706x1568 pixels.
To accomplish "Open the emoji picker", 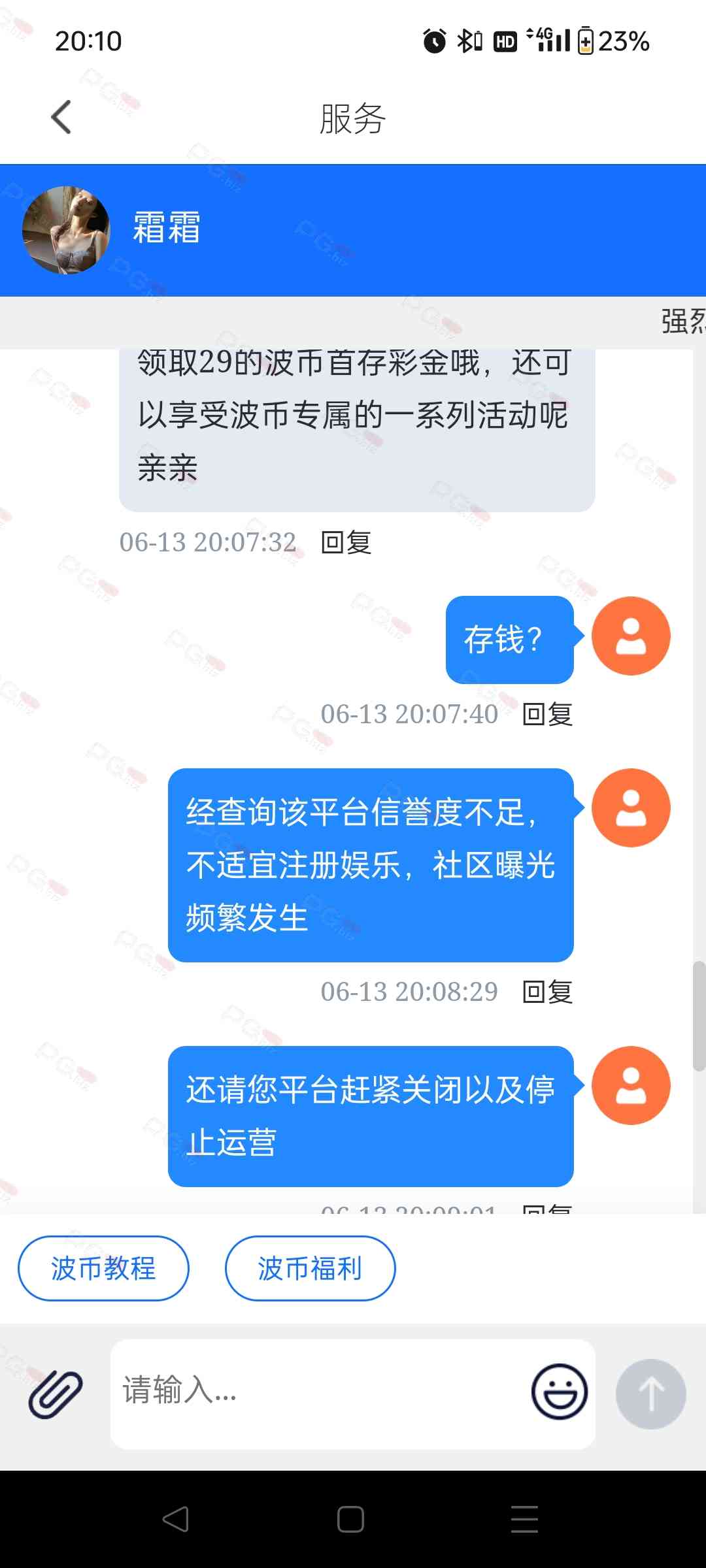I will 559,1392.
